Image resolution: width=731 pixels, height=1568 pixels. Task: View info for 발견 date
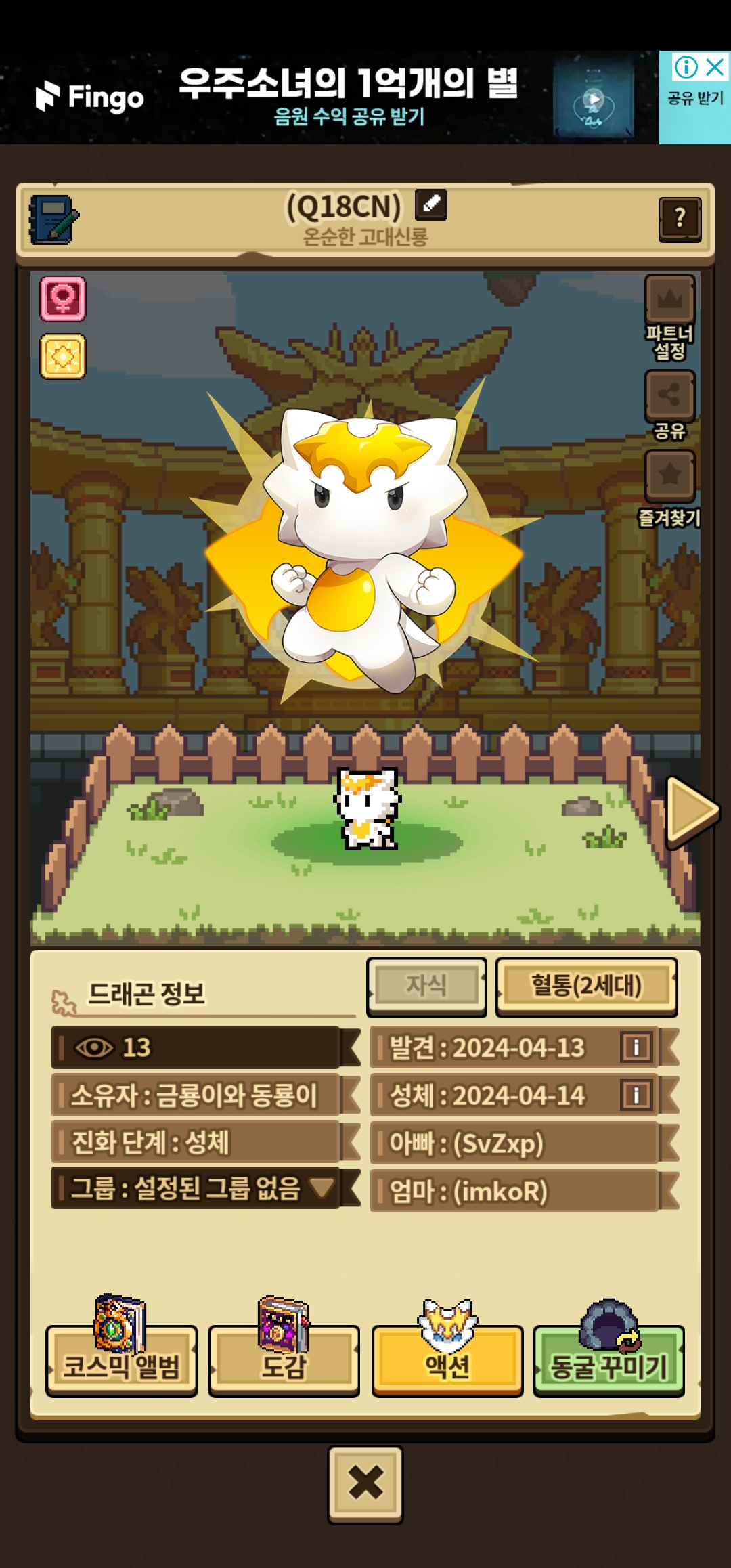tap(636, 1047)
